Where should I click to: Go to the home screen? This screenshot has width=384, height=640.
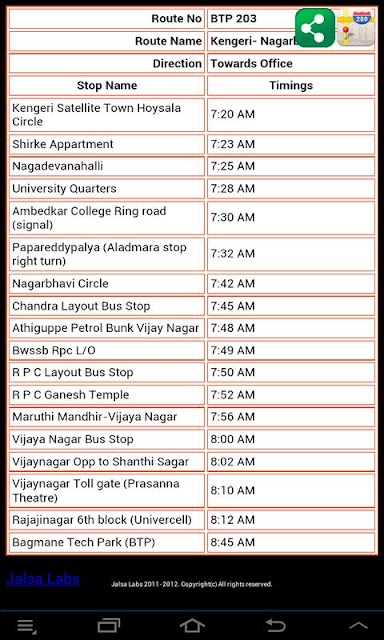click(x=192, y=625)
